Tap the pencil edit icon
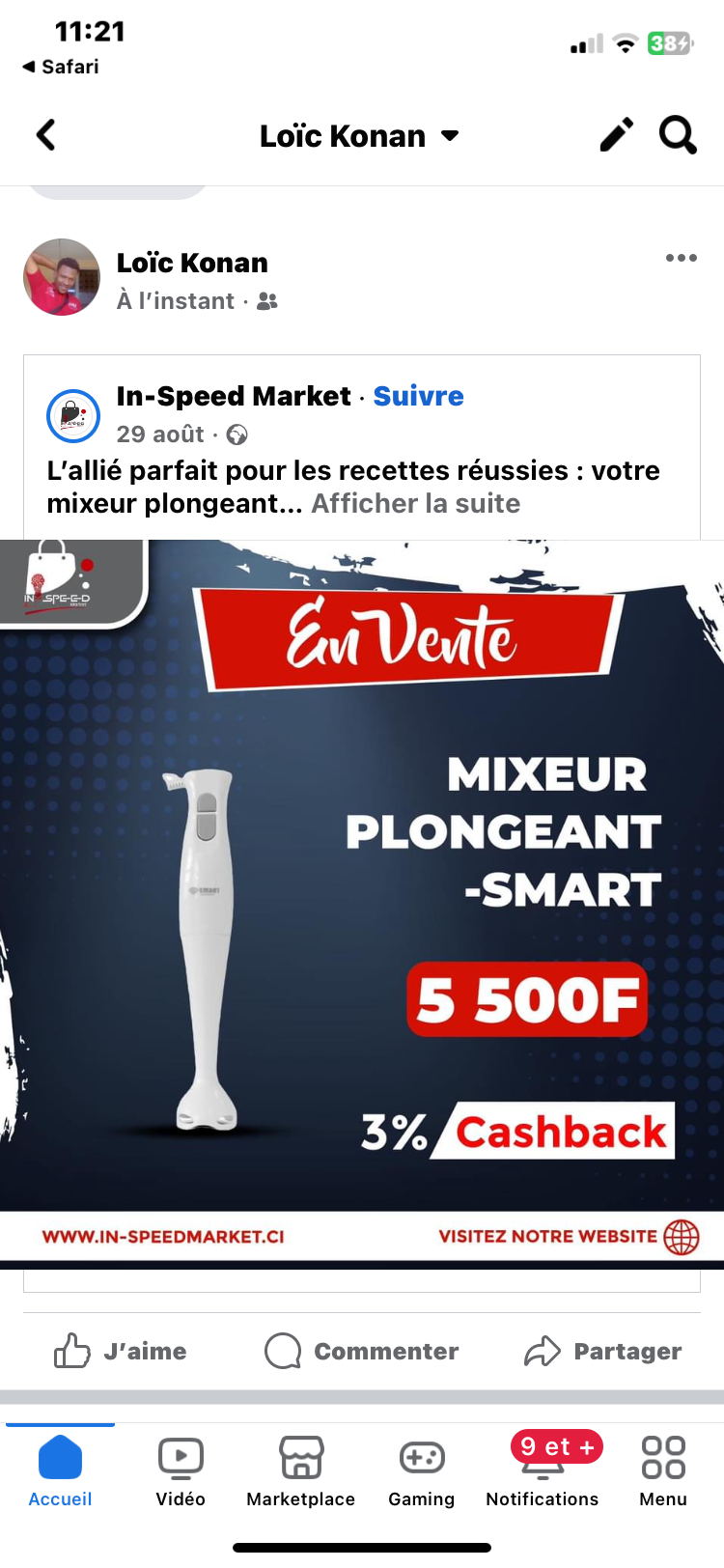Screen dimensions: 724x1568 617,135
